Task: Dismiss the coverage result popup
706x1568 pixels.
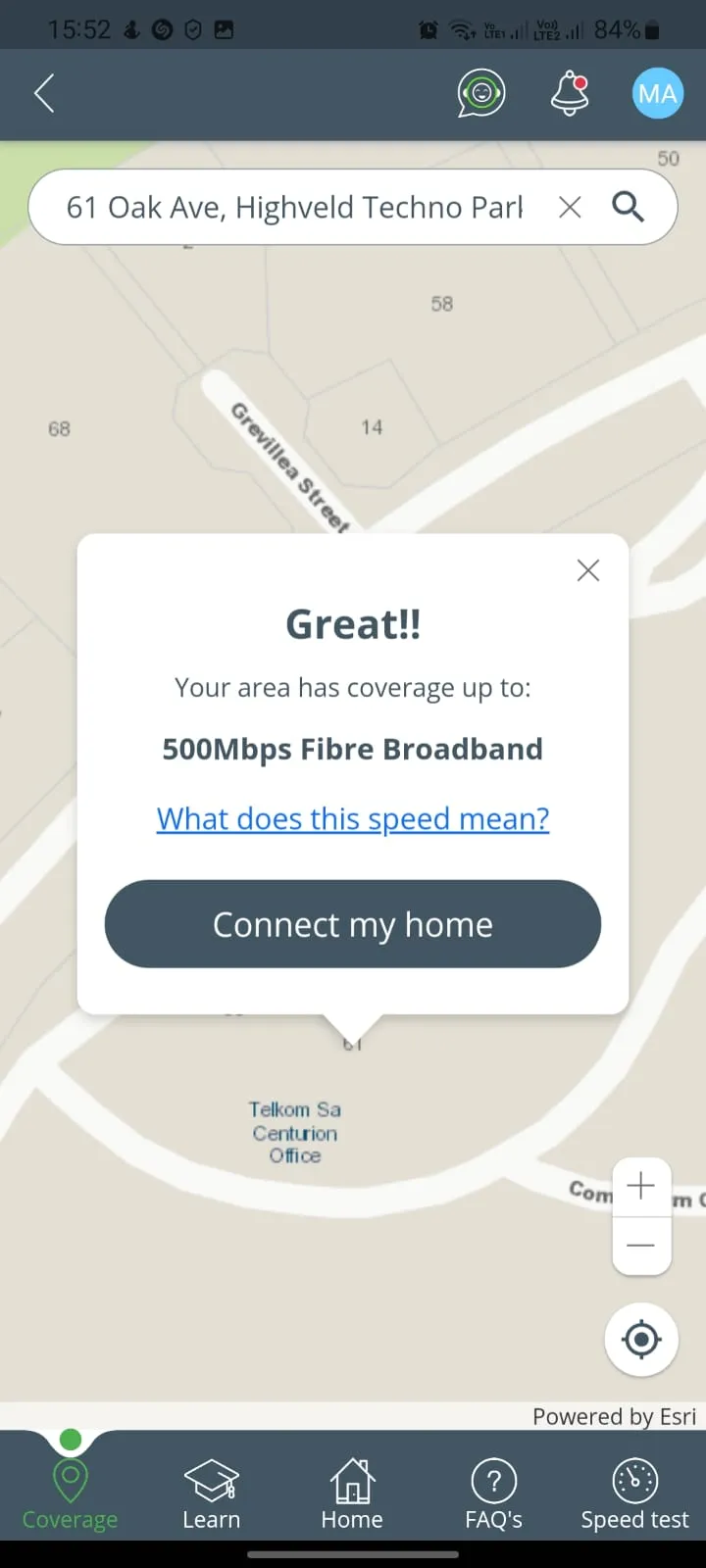Action: pos(588,570)
